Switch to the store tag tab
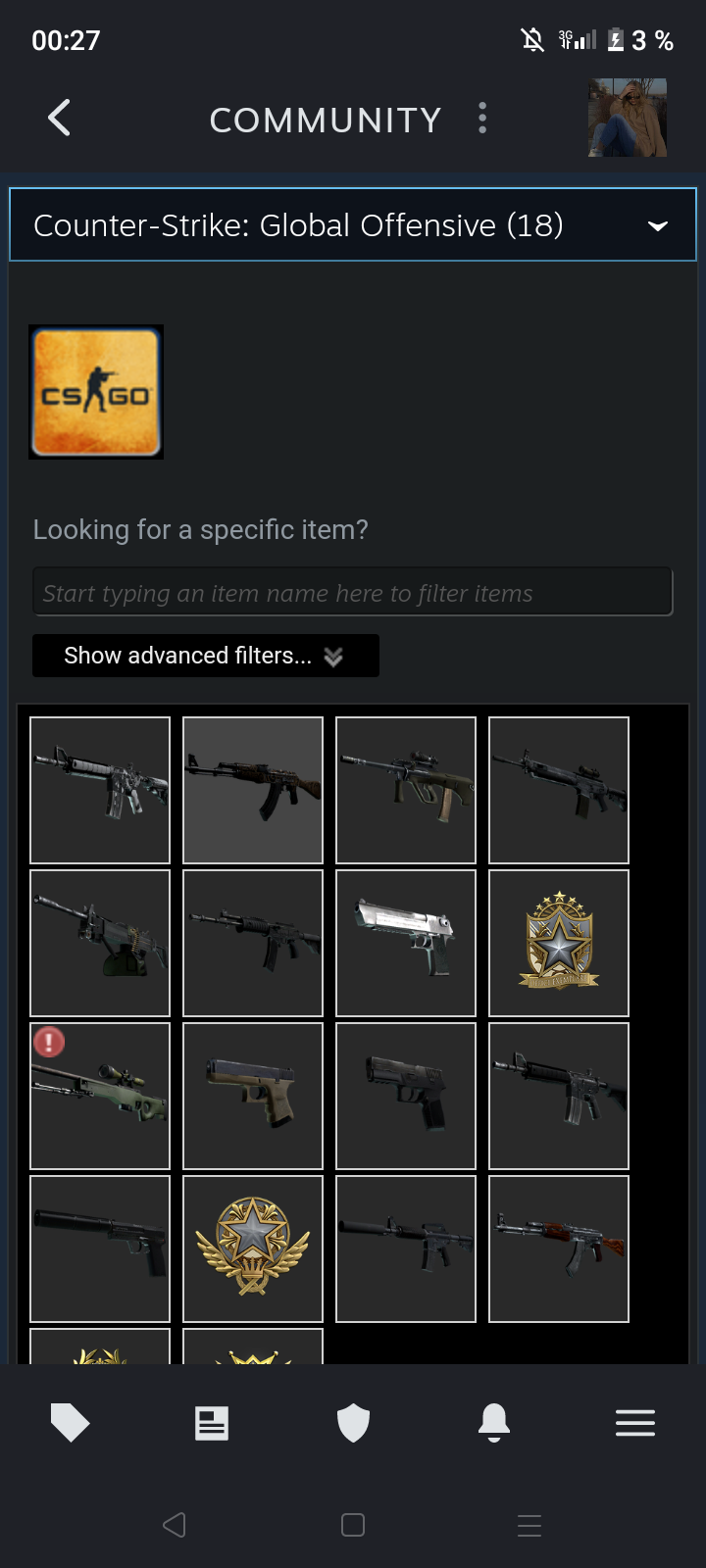This screenshot has width=706, height=1568. pyautogui.click(x=71, y=1423)
